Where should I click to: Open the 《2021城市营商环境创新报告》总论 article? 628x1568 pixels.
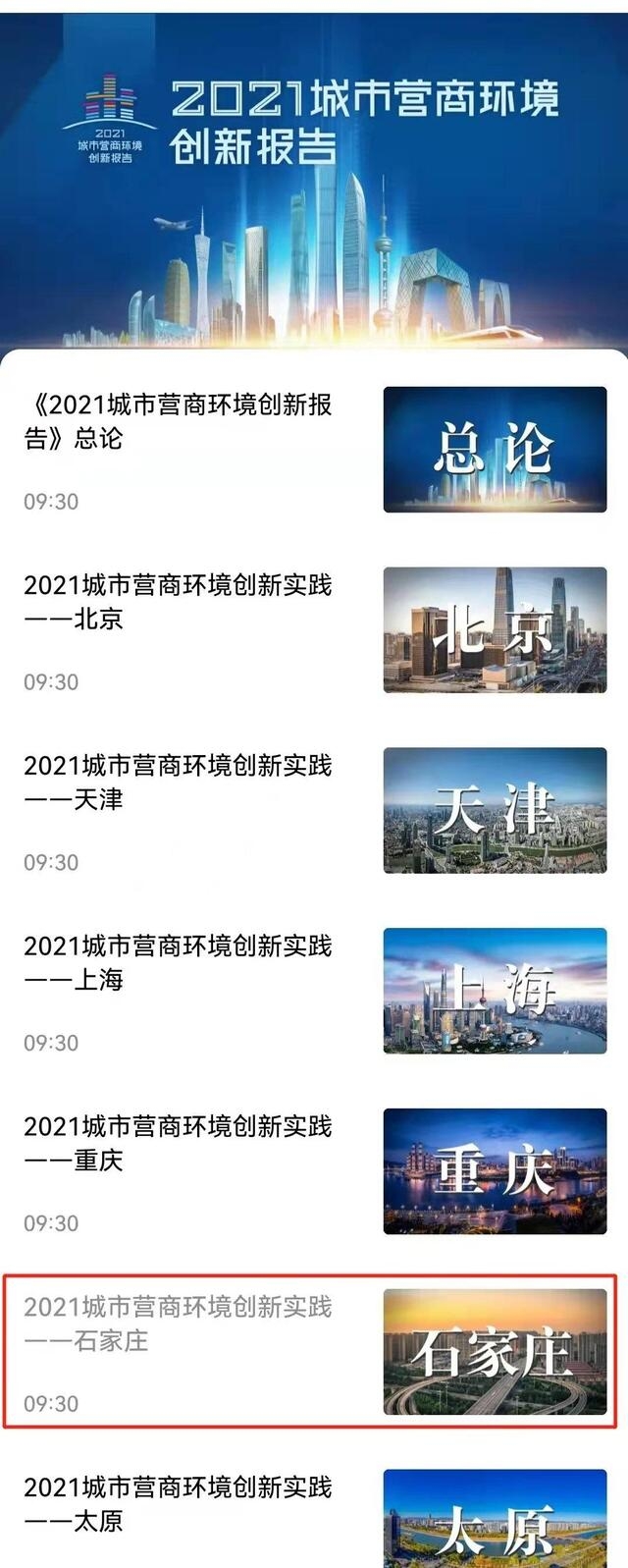coord(179,421)
